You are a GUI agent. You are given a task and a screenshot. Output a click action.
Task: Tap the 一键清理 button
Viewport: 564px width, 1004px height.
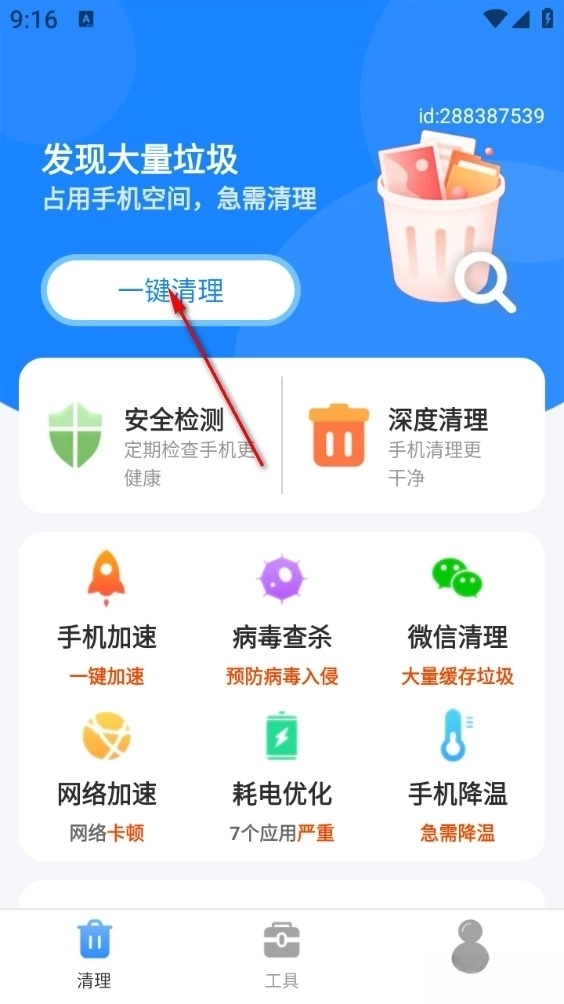[171, 291]
